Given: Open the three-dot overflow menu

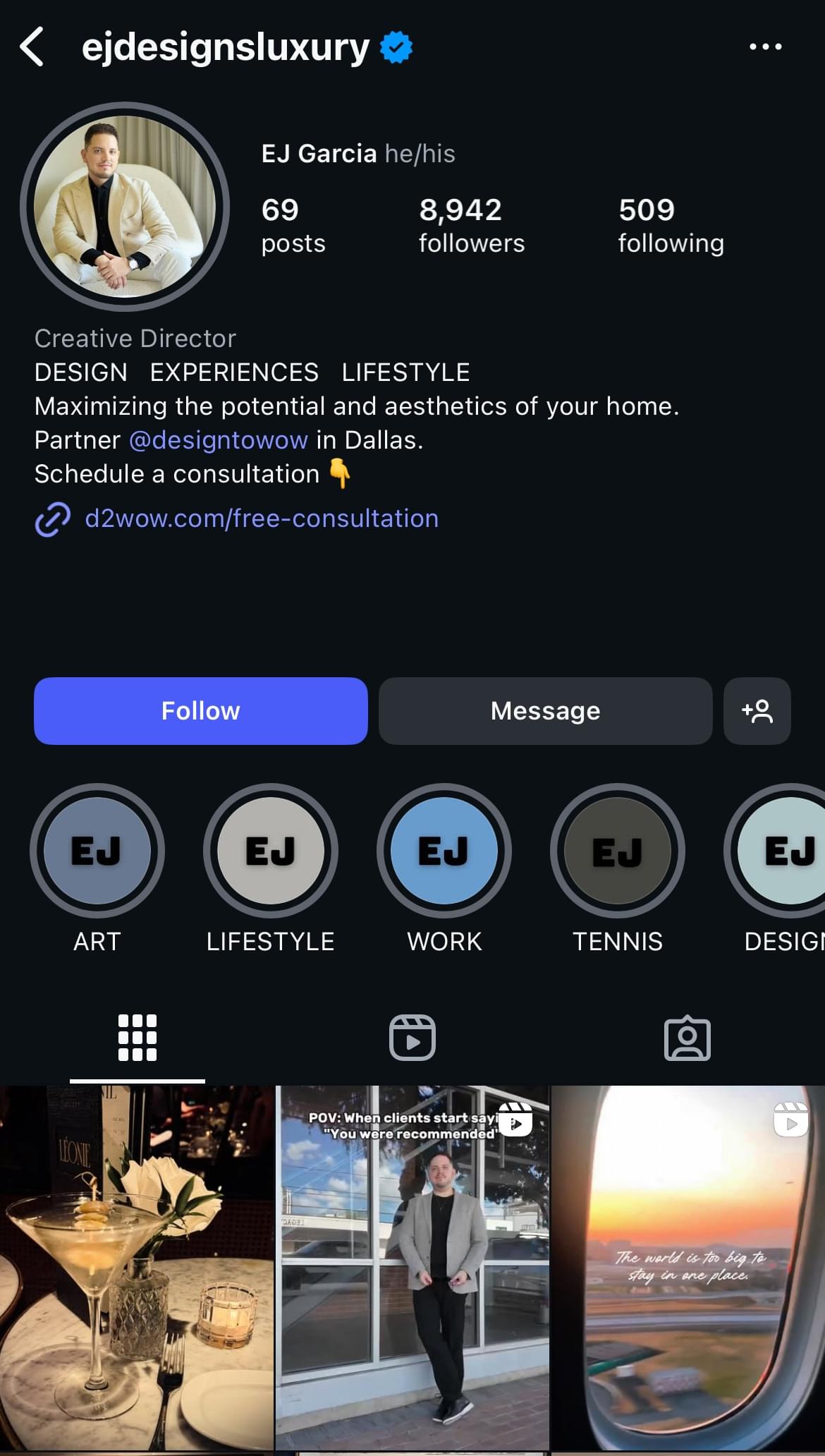Looking at the screenshot, I should 765,47.
